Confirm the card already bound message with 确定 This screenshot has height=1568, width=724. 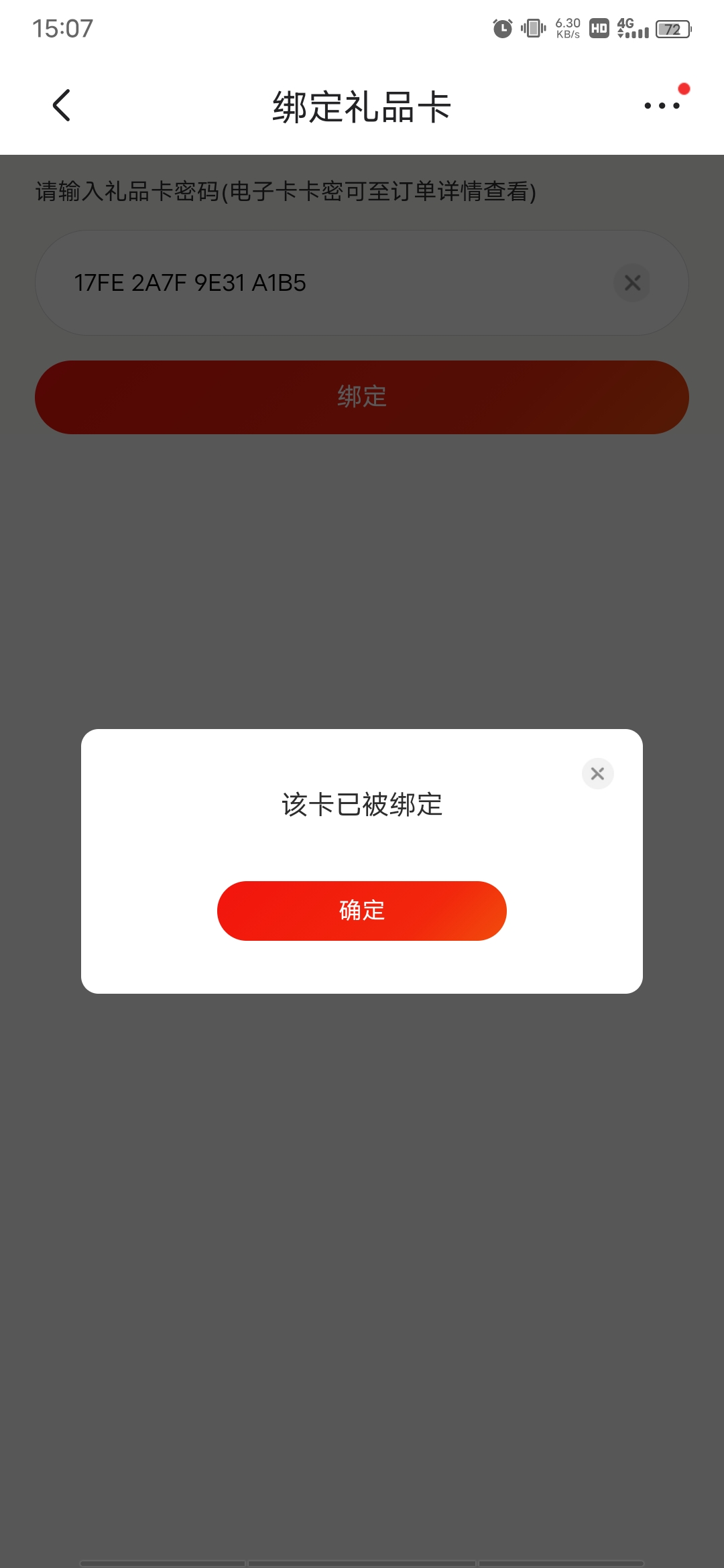click(361, 911)
